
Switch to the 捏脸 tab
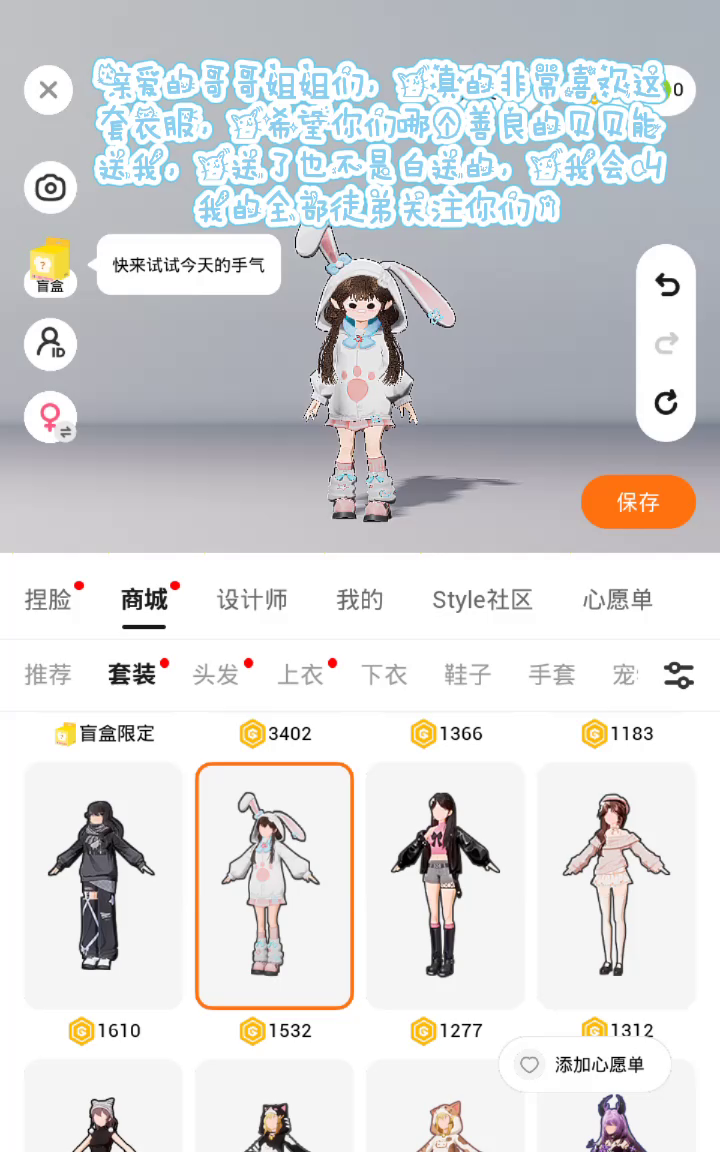tap(48, 600)
